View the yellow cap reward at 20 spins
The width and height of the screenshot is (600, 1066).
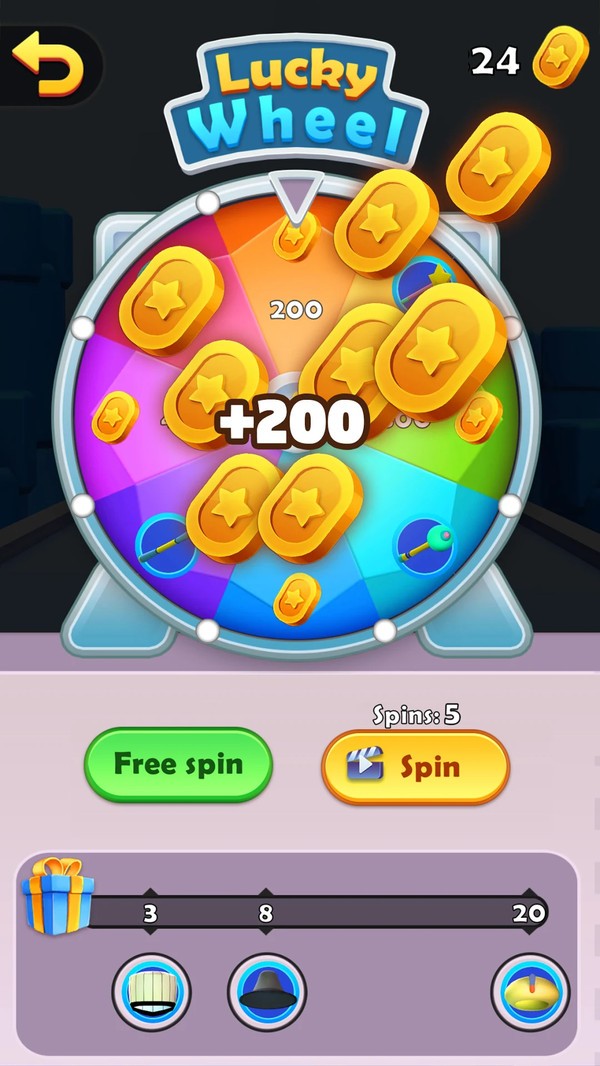[x=529, y=992]
